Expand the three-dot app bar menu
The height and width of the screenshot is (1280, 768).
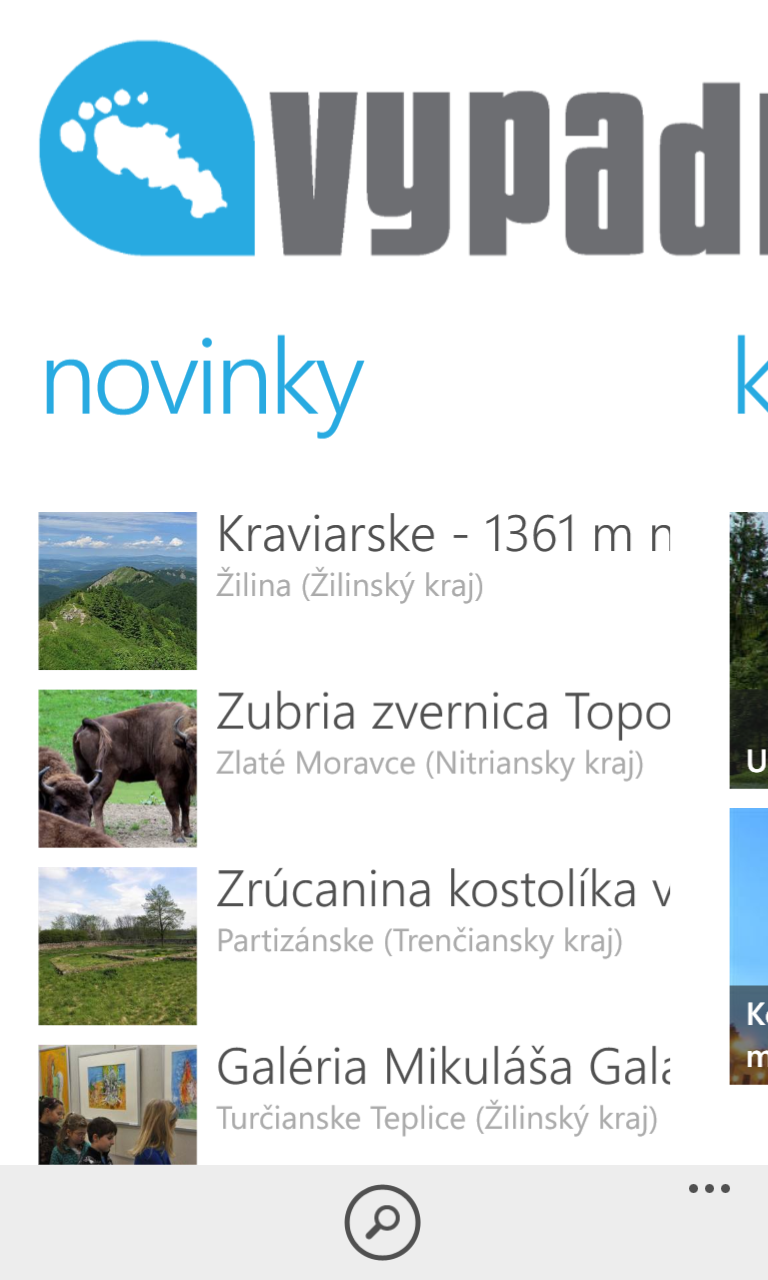click(709, 1189)
